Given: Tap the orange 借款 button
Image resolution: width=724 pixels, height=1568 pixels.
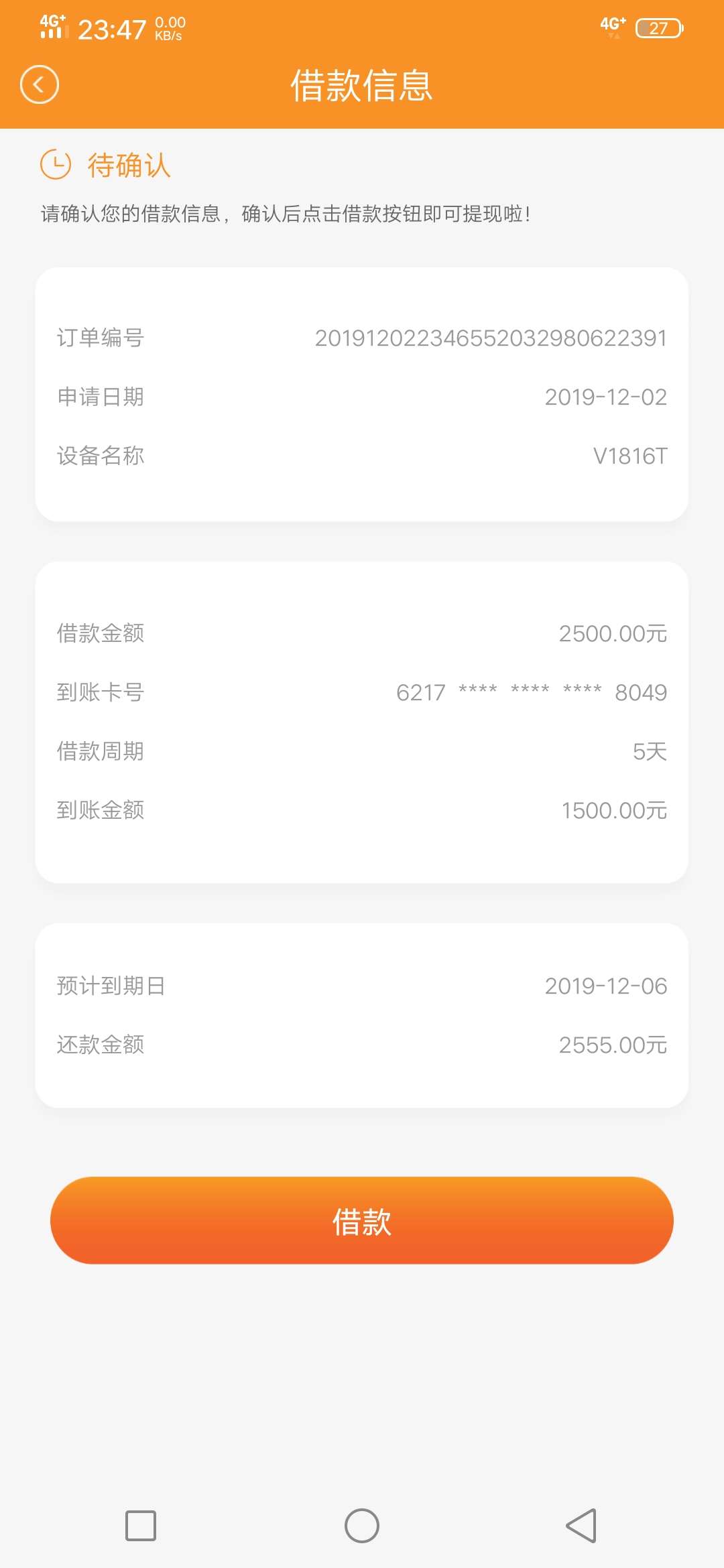Looking at the screenshot, I should 362,1220.
